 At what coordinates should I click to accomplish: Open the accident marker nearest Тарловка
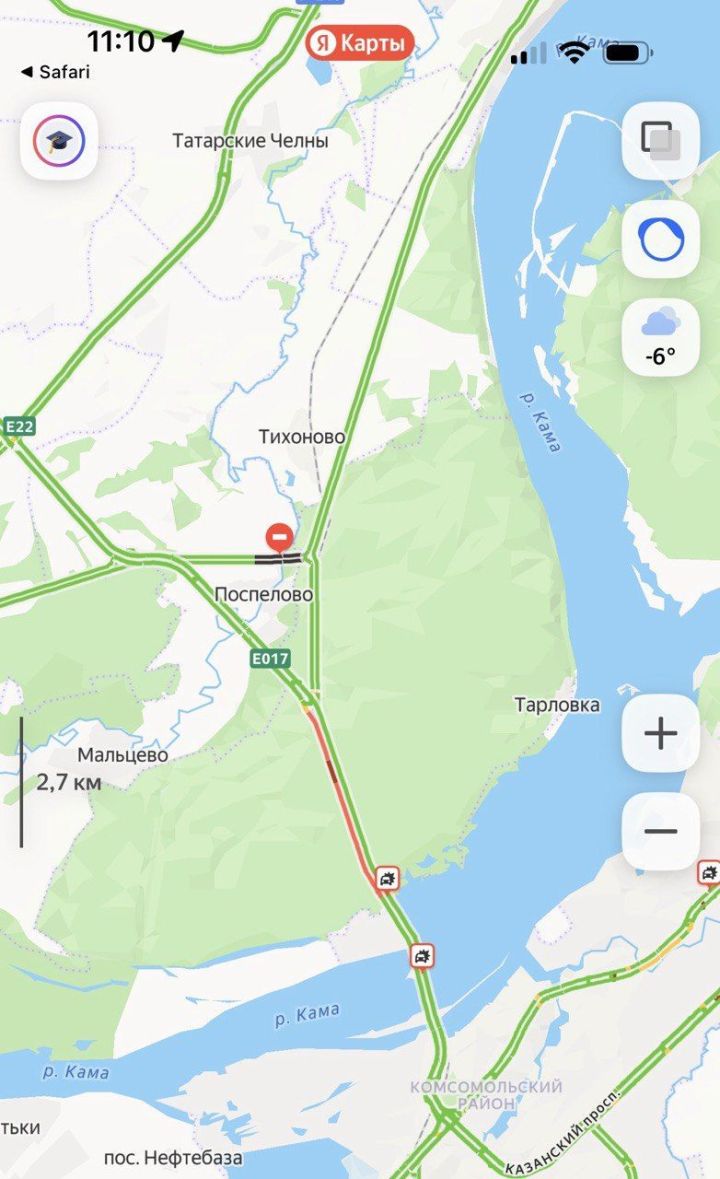click(x=388, y=879)
